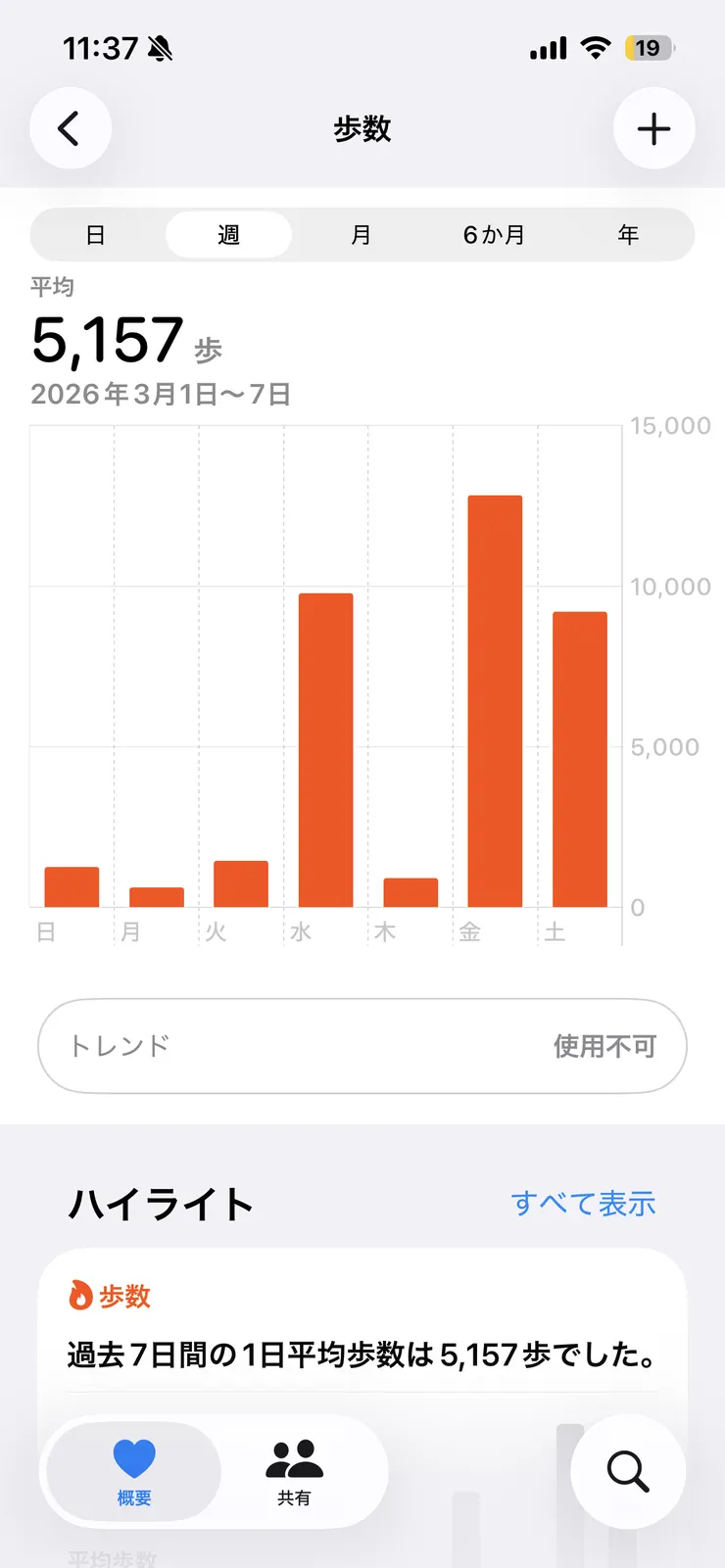Image resolution: width=725 pixels, height=1568 pixels.
Task: Switch to the 共有 tab
Action: [x=293, y=1472]
